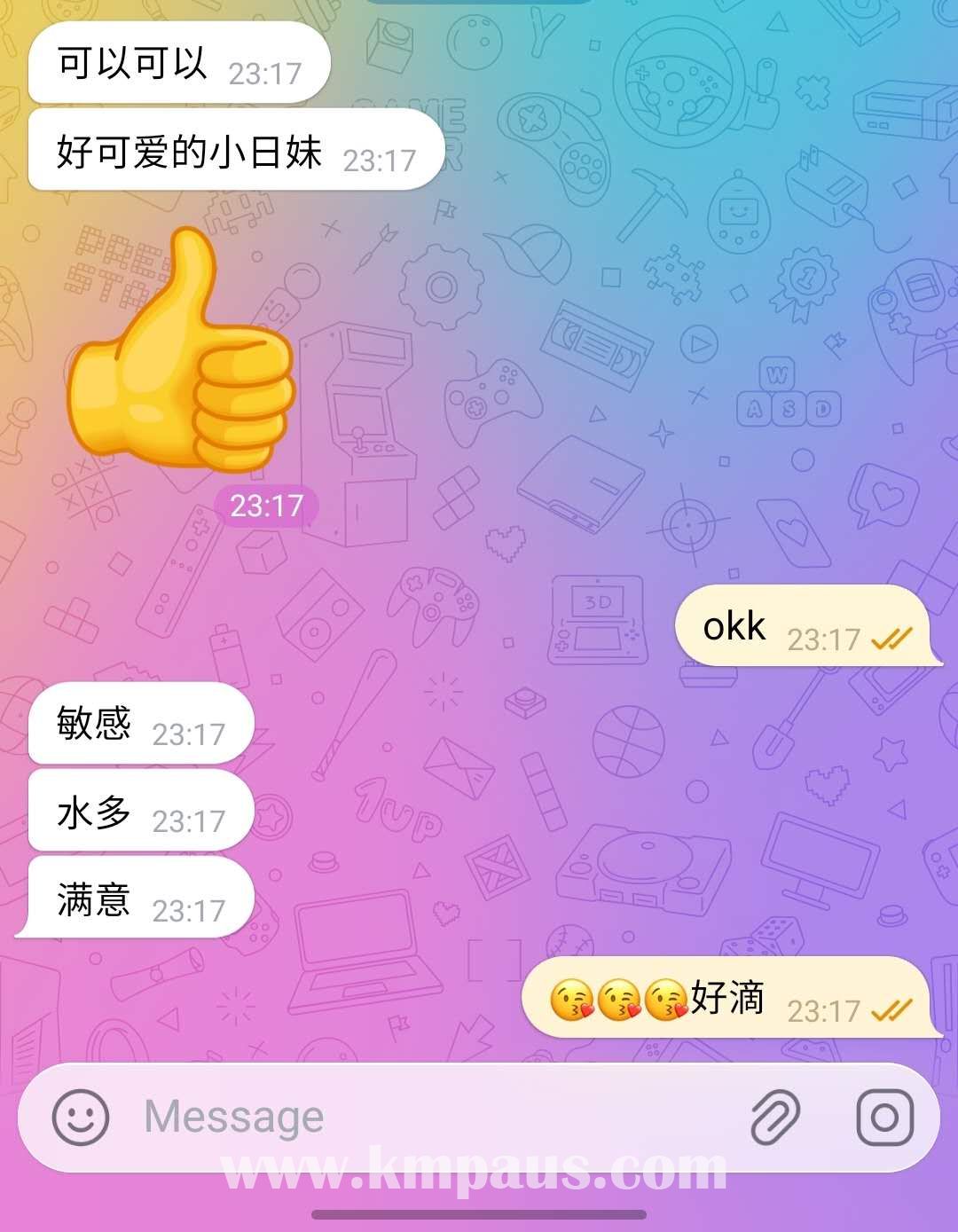Tap the thumbs-up sticker message

[x=182, y=350]
